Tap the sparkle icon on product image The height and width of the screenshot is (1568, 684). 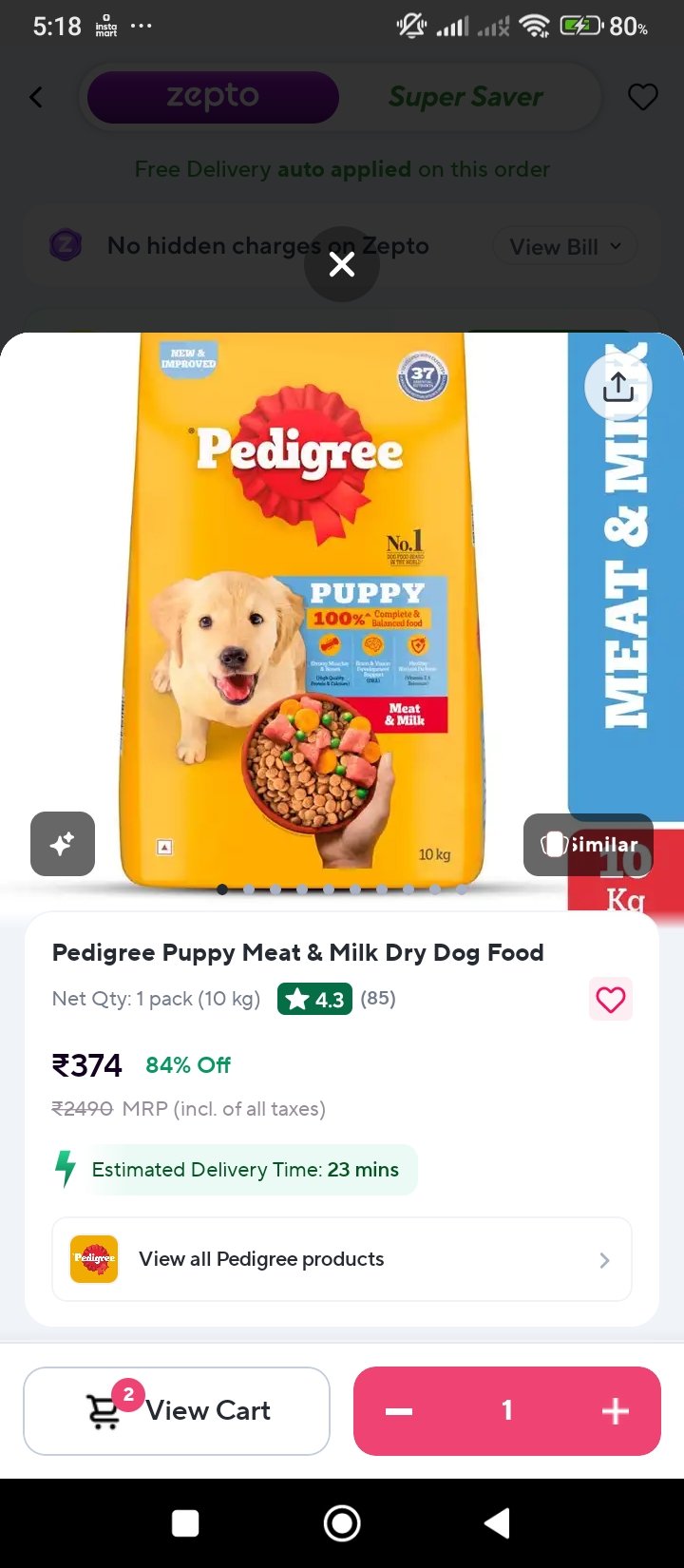(63, 844)
